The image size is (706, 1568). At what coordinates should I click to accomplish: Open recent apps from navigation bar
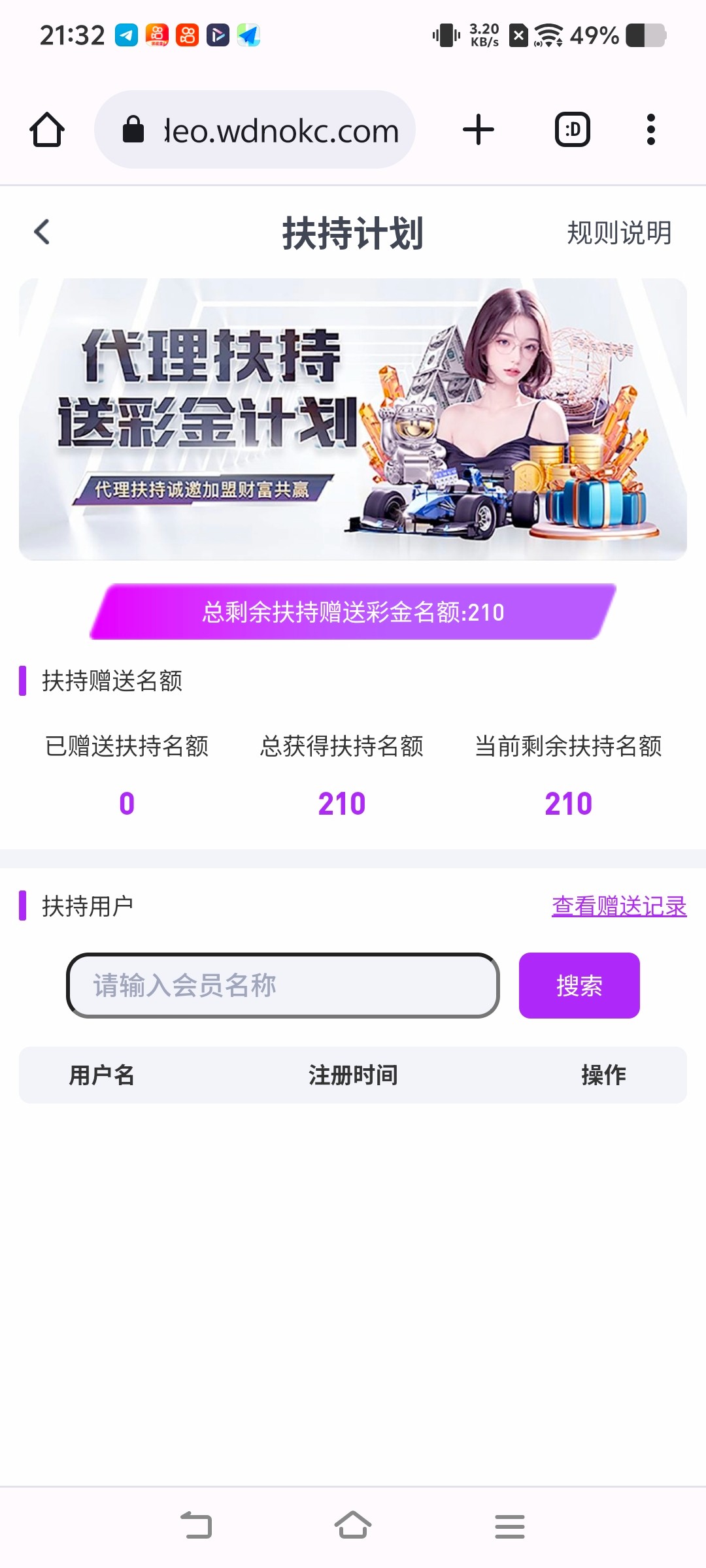click(510, 1526)
